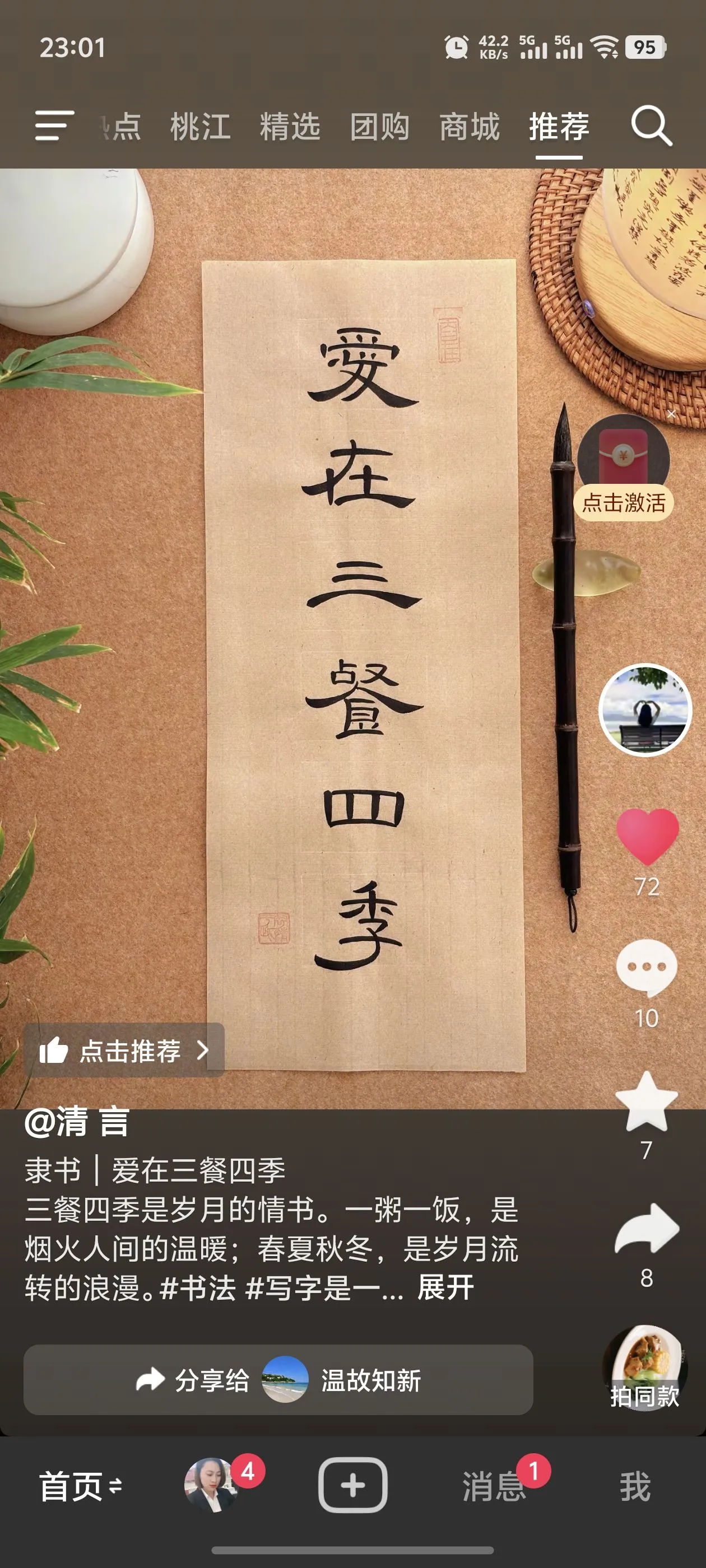Go to the 商城 tab
This screenshot has width=706, height=1568.
(469, 127)
